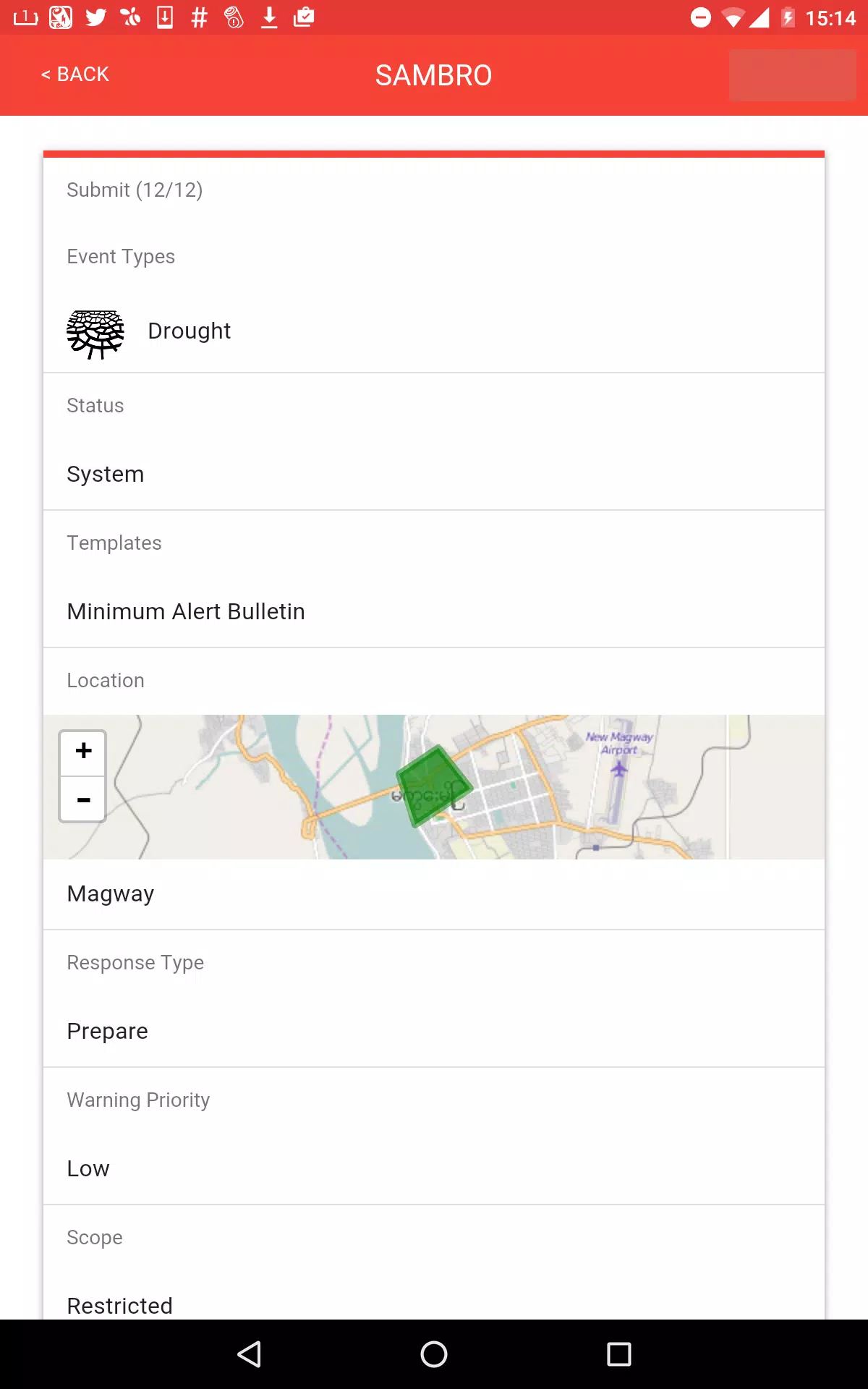
Task: Open the download complete notification icon
Action: (x=268, y=17)
